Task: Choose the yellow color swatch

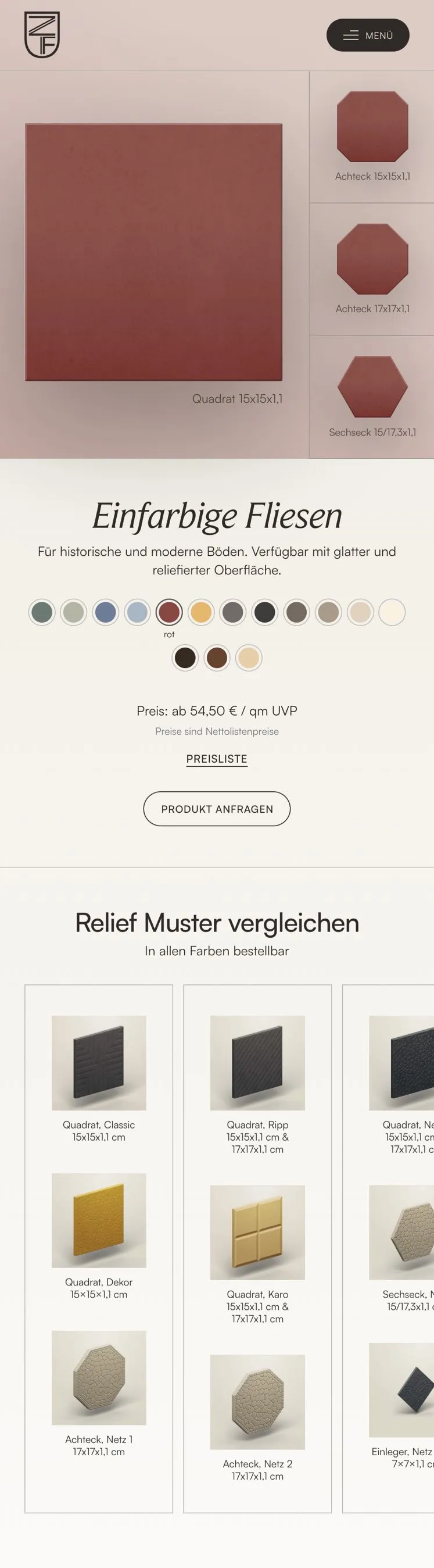Action: tap(201, 612)
